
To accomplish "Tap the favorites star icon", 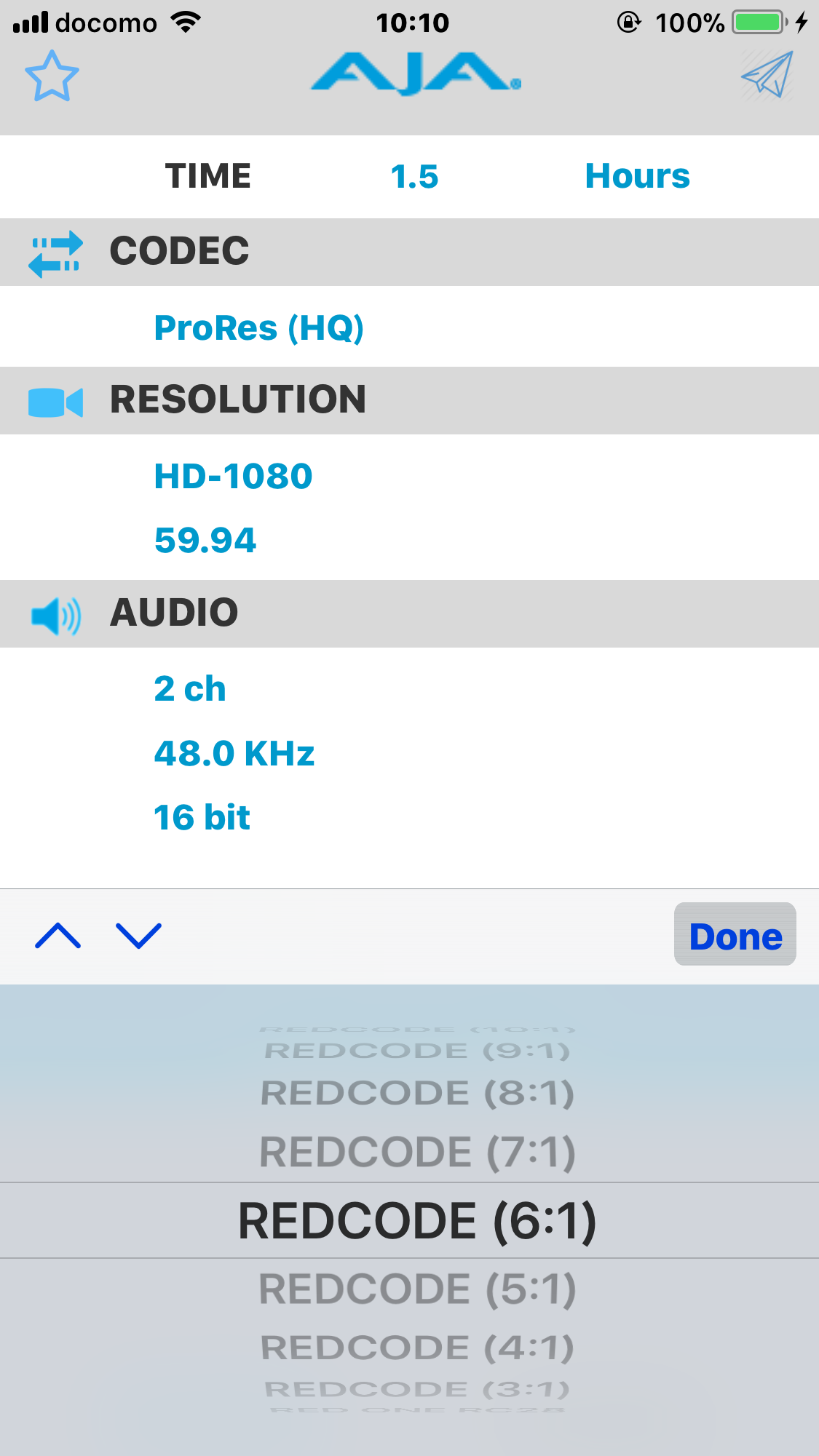I will coord(52,76).
